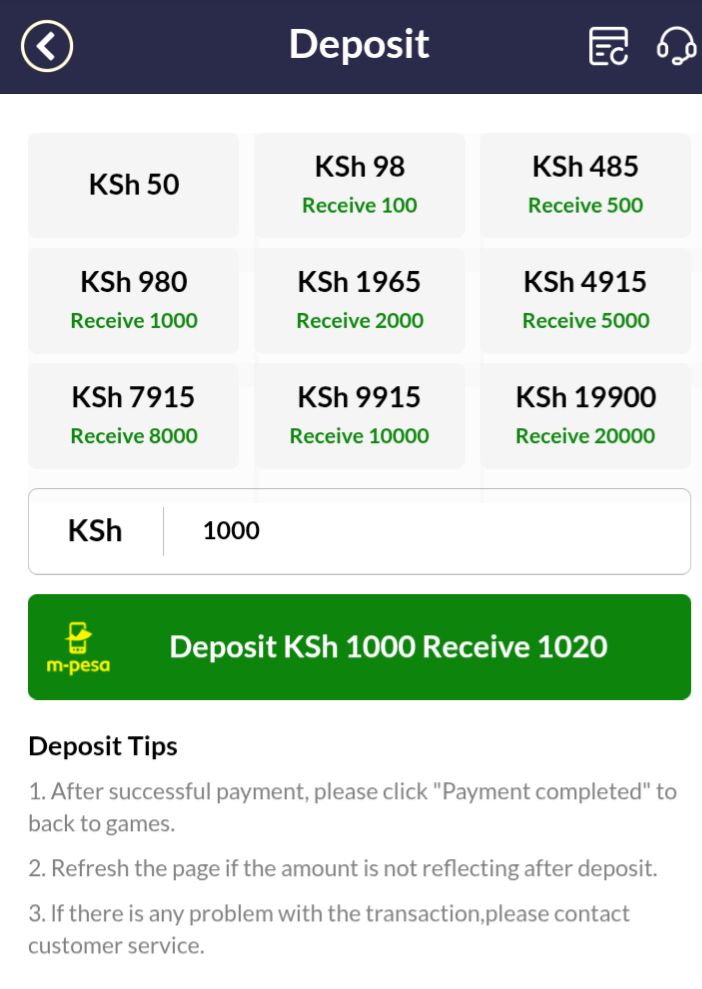702x989 pixels.
Task: Select the KSh 50 deposit option
Action: click(x=134, y=185)
